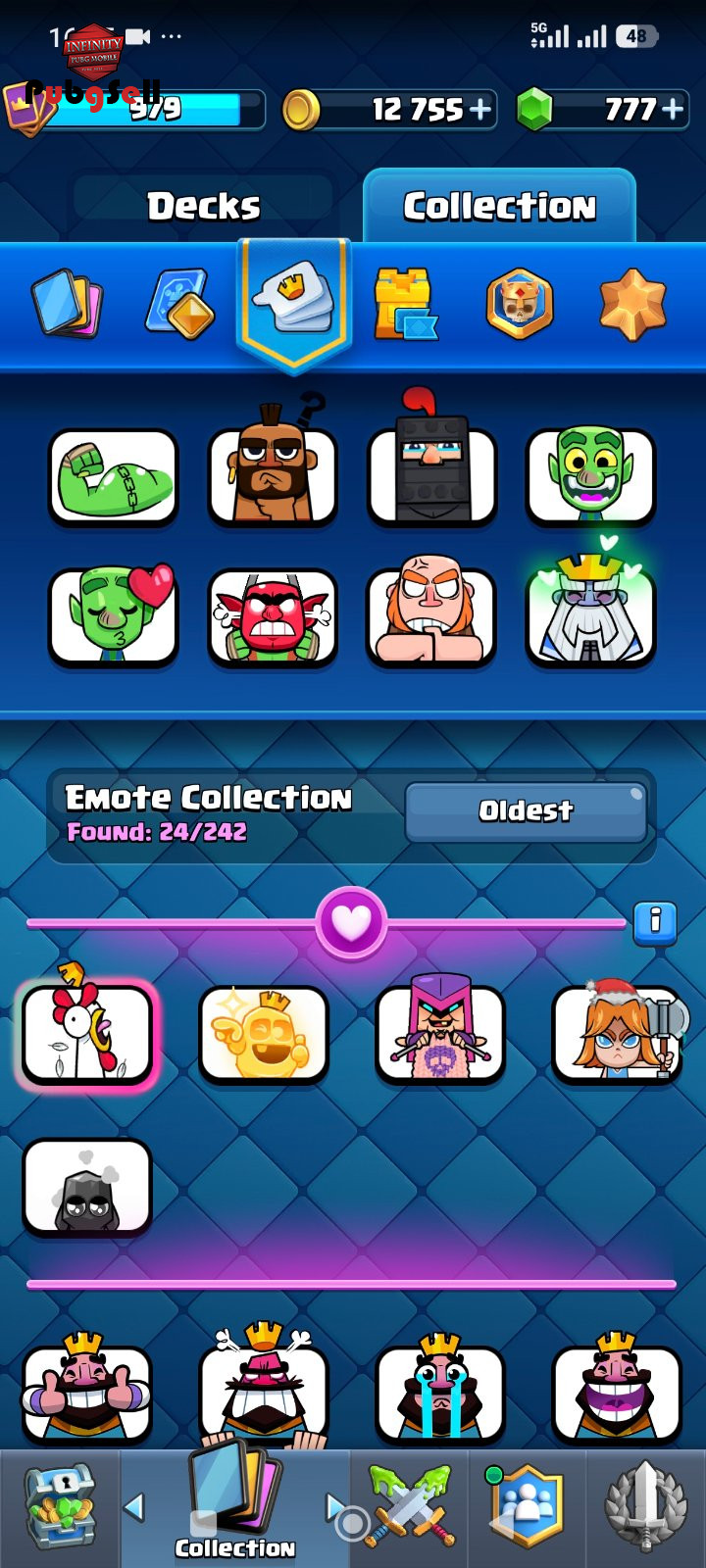
Task: Add more gold with plus button
Action: click(480, 109)
